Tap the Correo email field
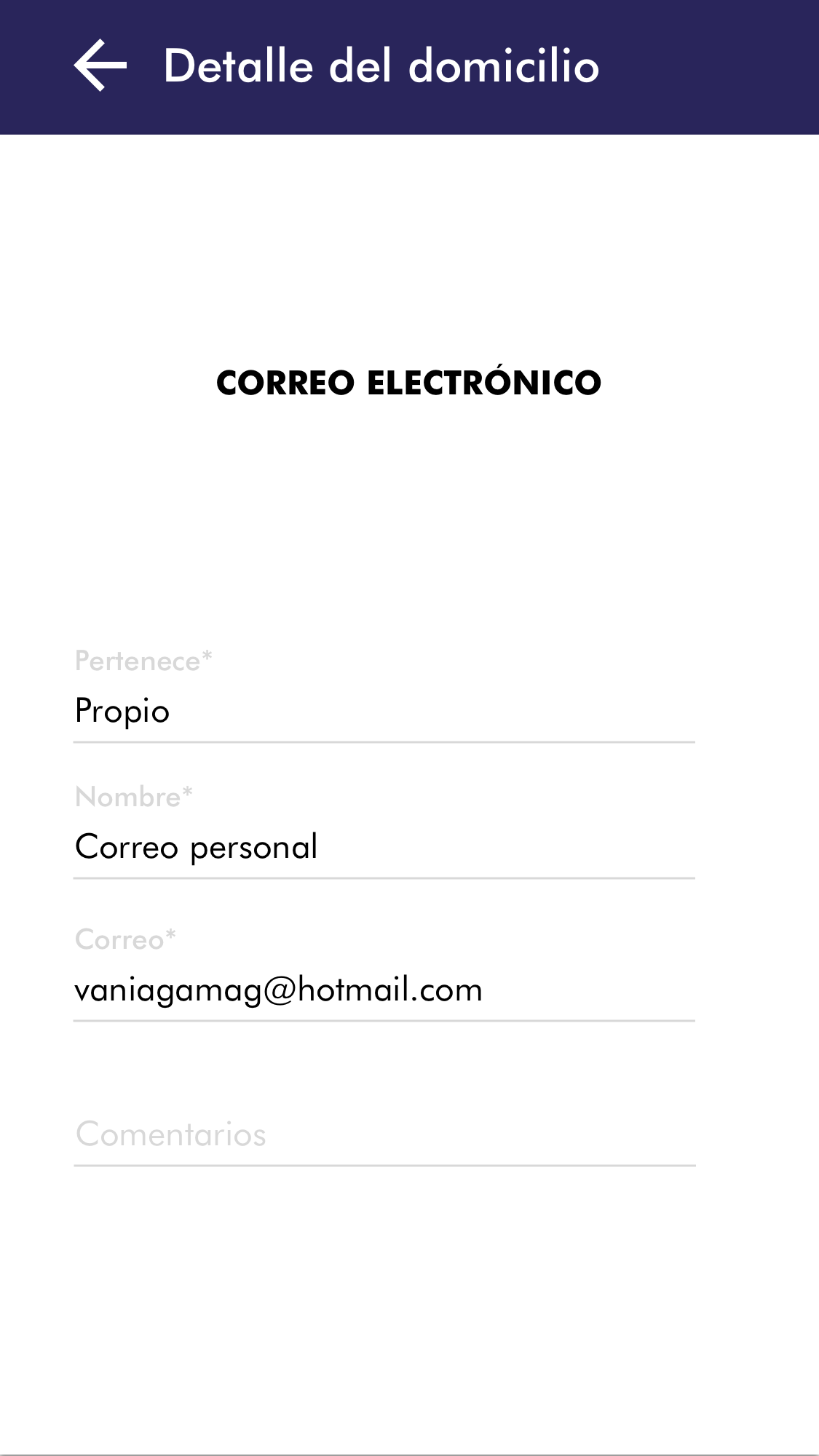Screen dimensions: 819x1456 [384, 990]
